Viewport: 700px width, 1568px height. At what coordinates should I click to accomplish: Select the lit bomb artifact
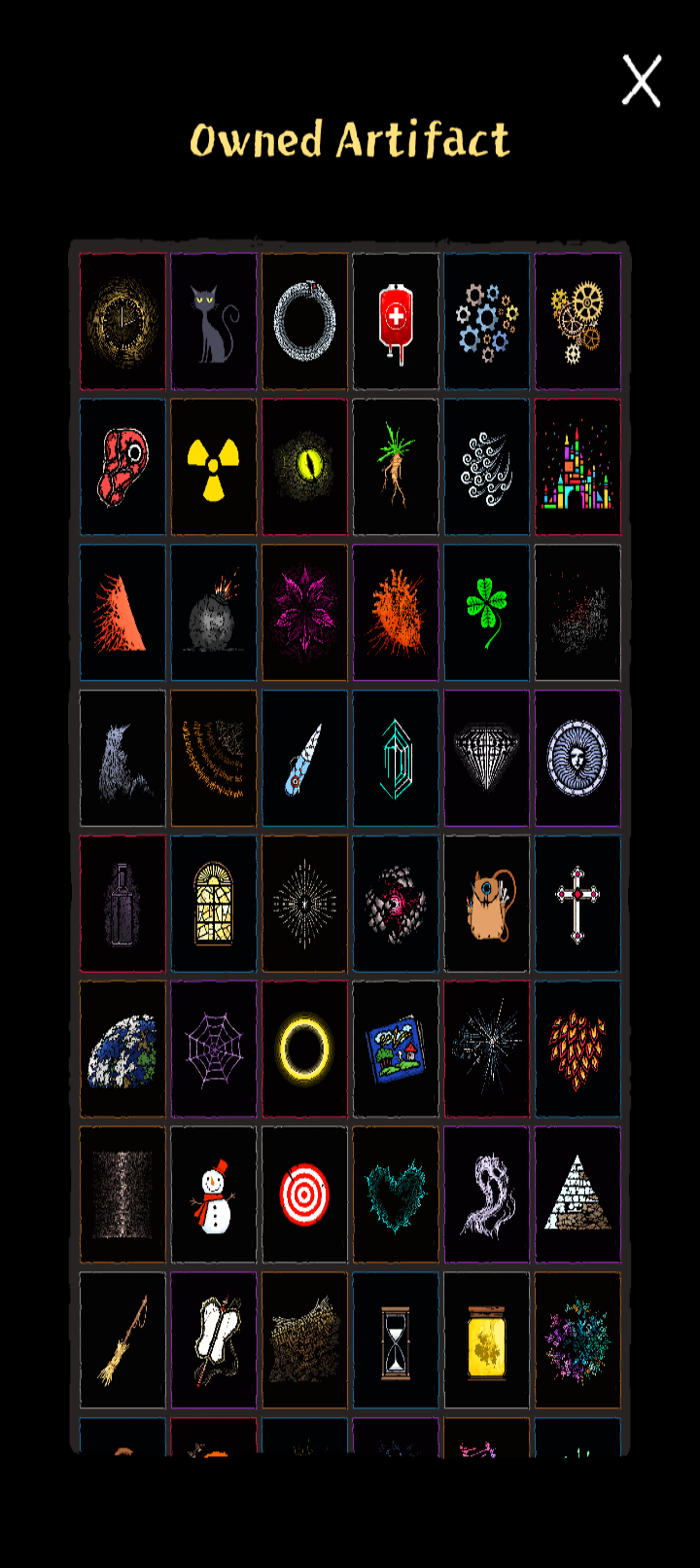coord(214,613)
